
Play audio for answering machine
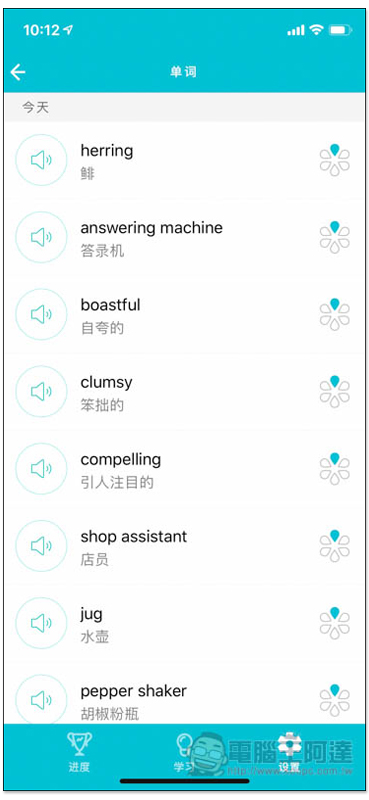pos(41,237)
